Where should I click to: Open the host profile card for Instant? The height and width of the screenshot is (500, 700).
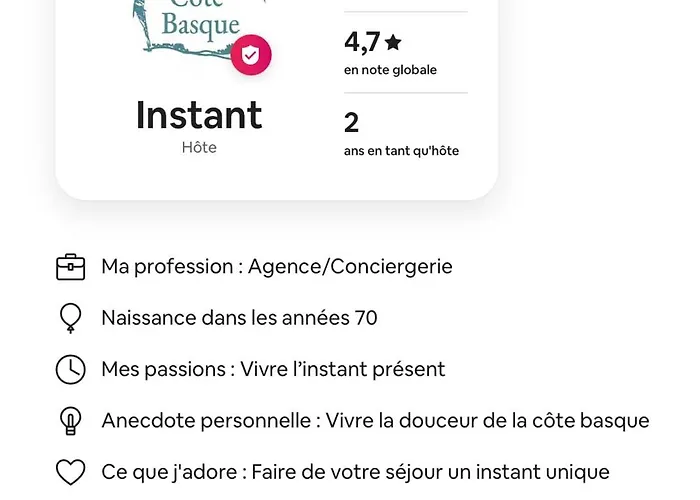point(199,117)
